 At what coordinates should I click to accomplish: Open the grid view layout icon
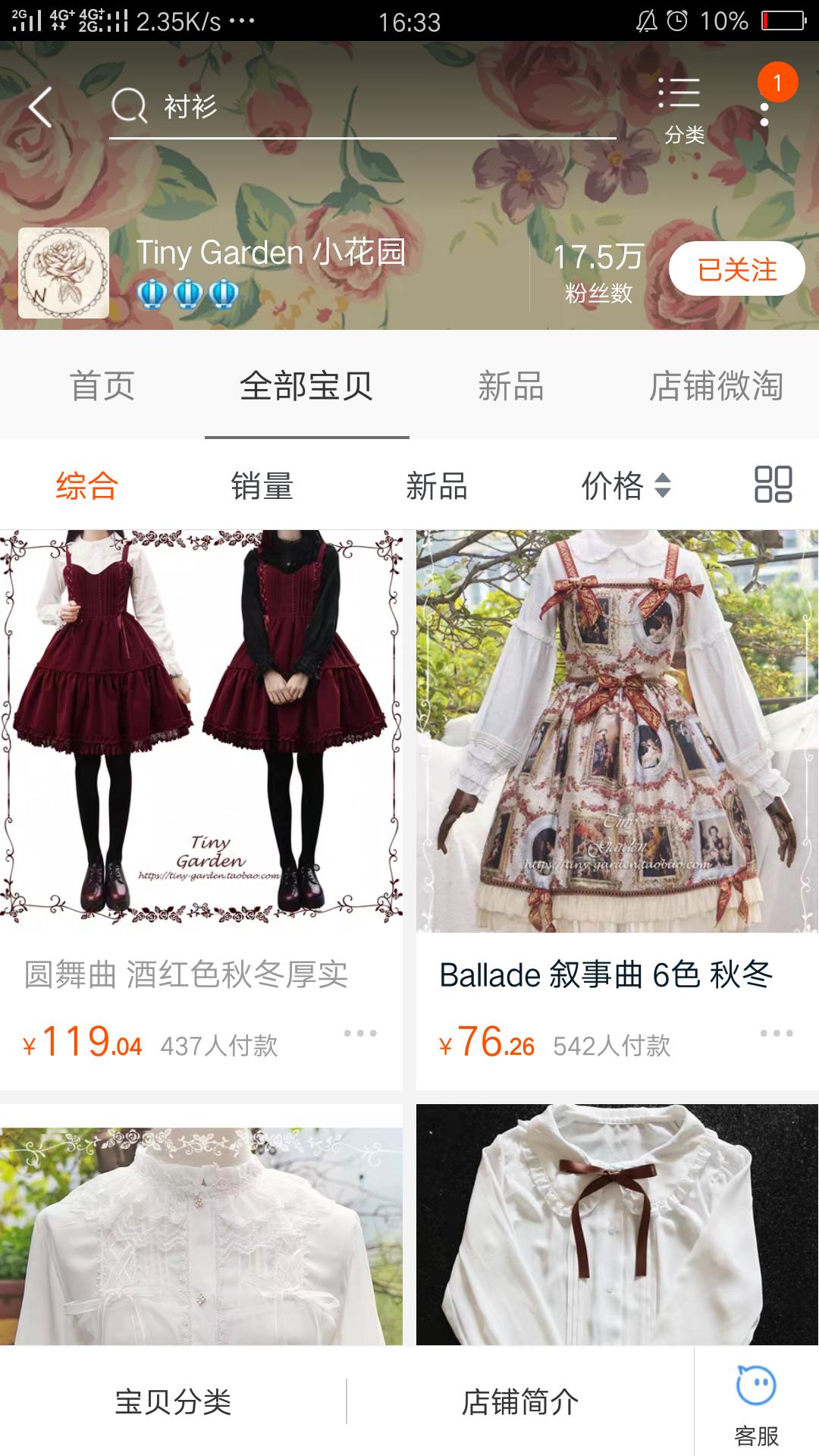point(772,488)
